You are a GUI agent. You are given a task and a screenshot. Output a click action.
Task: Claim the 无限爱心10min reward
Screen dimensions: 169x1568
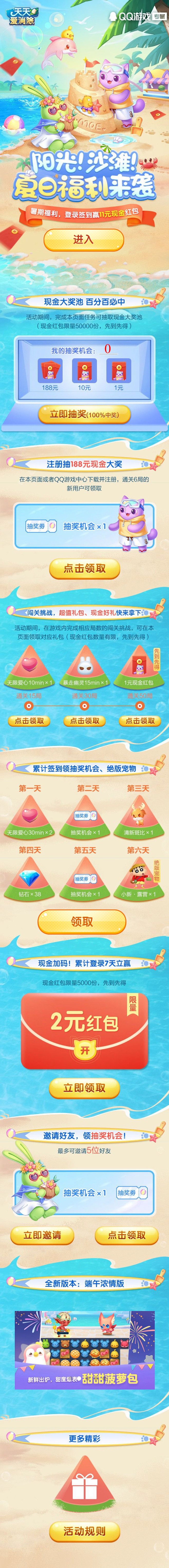29,721
